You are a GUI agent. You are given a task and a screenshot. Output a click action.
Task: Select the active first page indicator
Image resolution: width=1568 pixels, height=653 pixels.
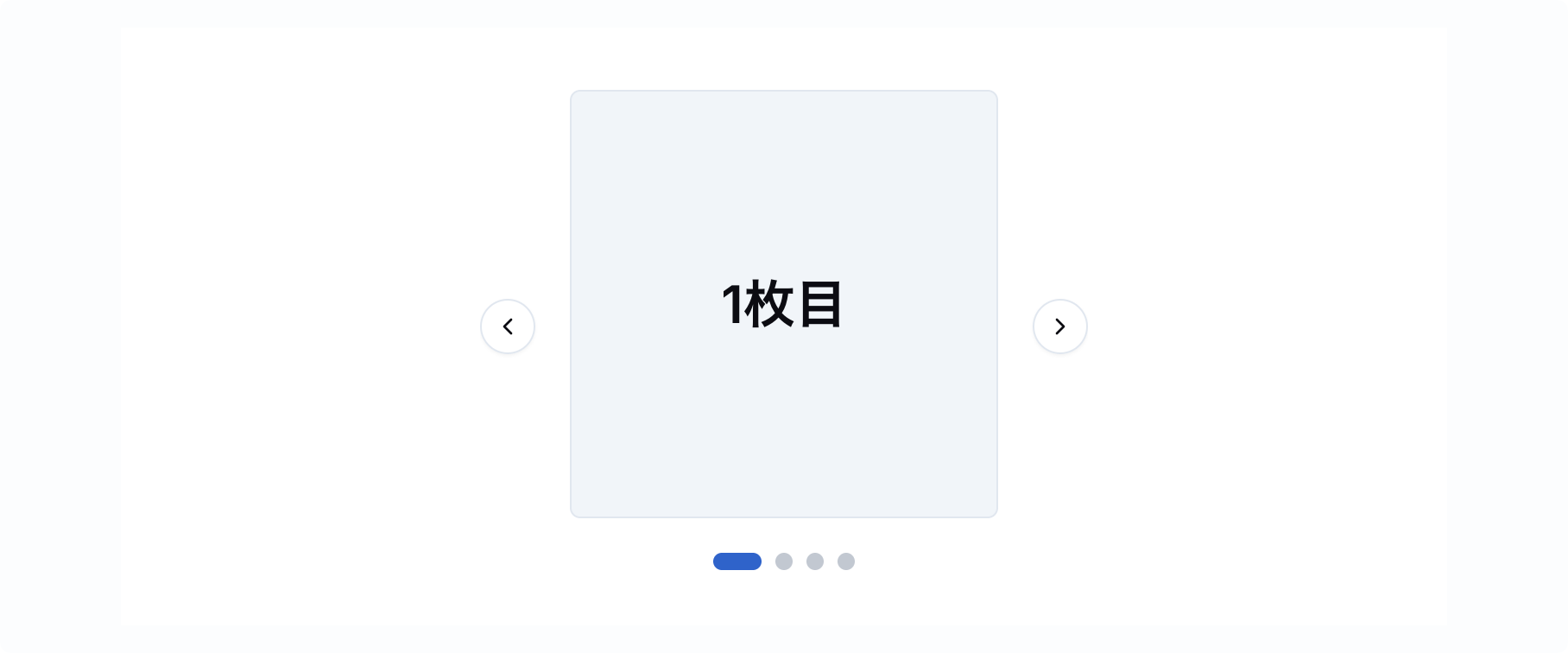pos(737,561)
